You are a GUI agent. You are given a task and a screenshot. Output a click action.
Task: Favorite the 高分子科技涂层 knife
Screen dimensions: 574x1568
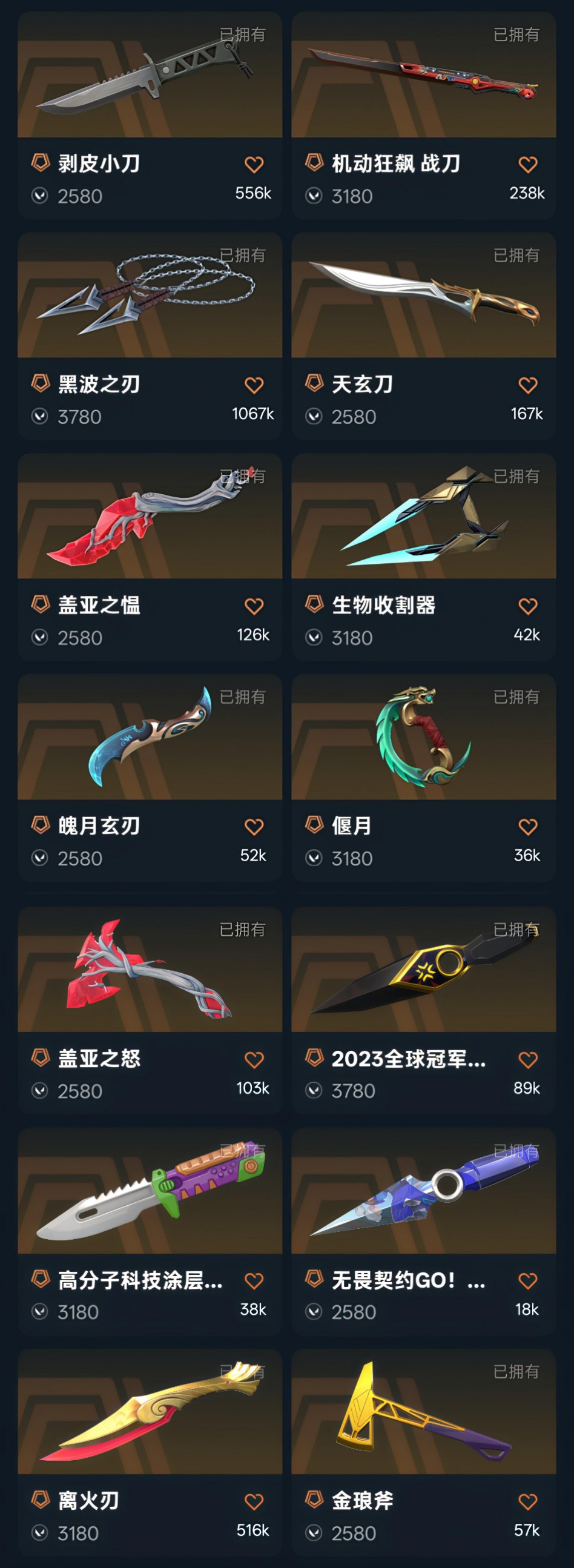tap(254, 1282)
